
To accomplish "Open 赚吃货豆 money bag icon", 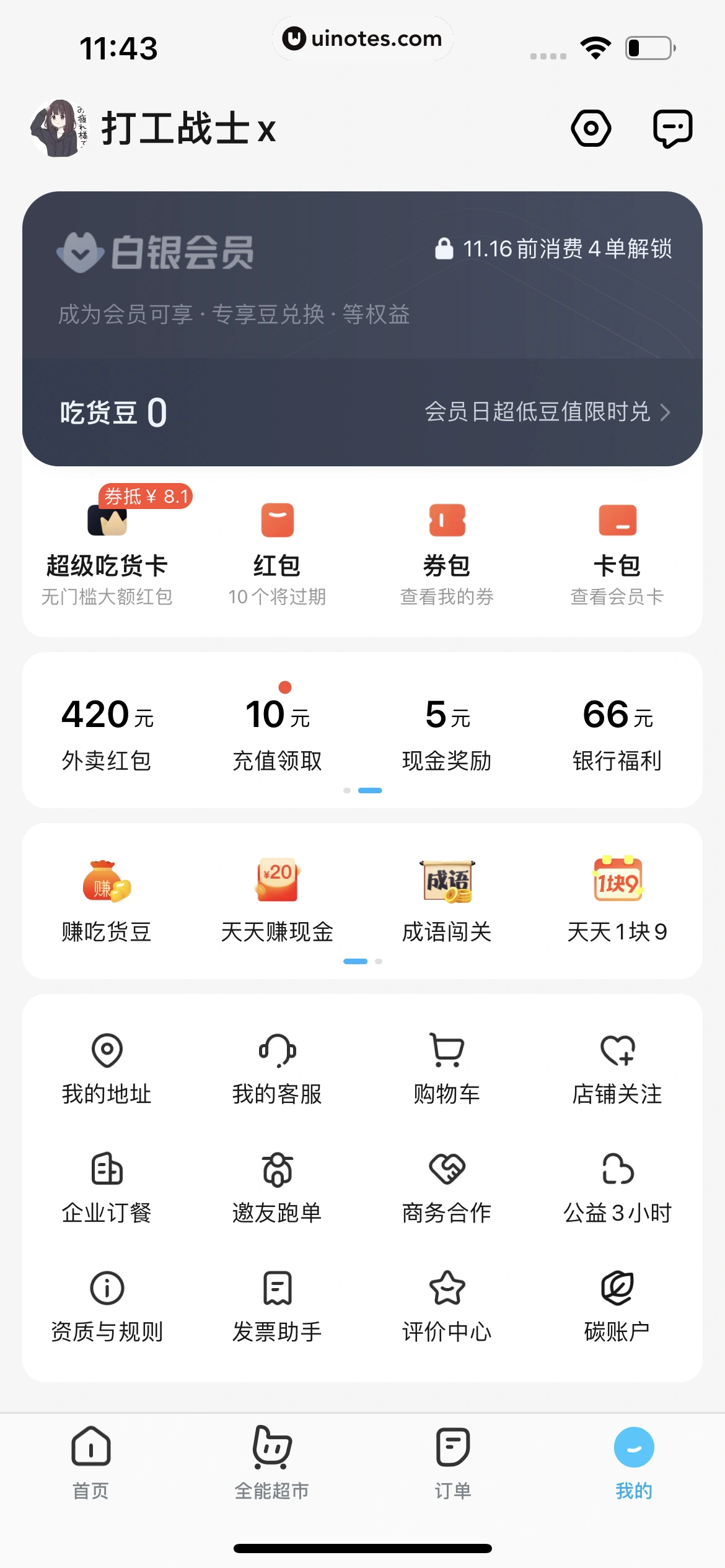I will [x=107, y=885].
